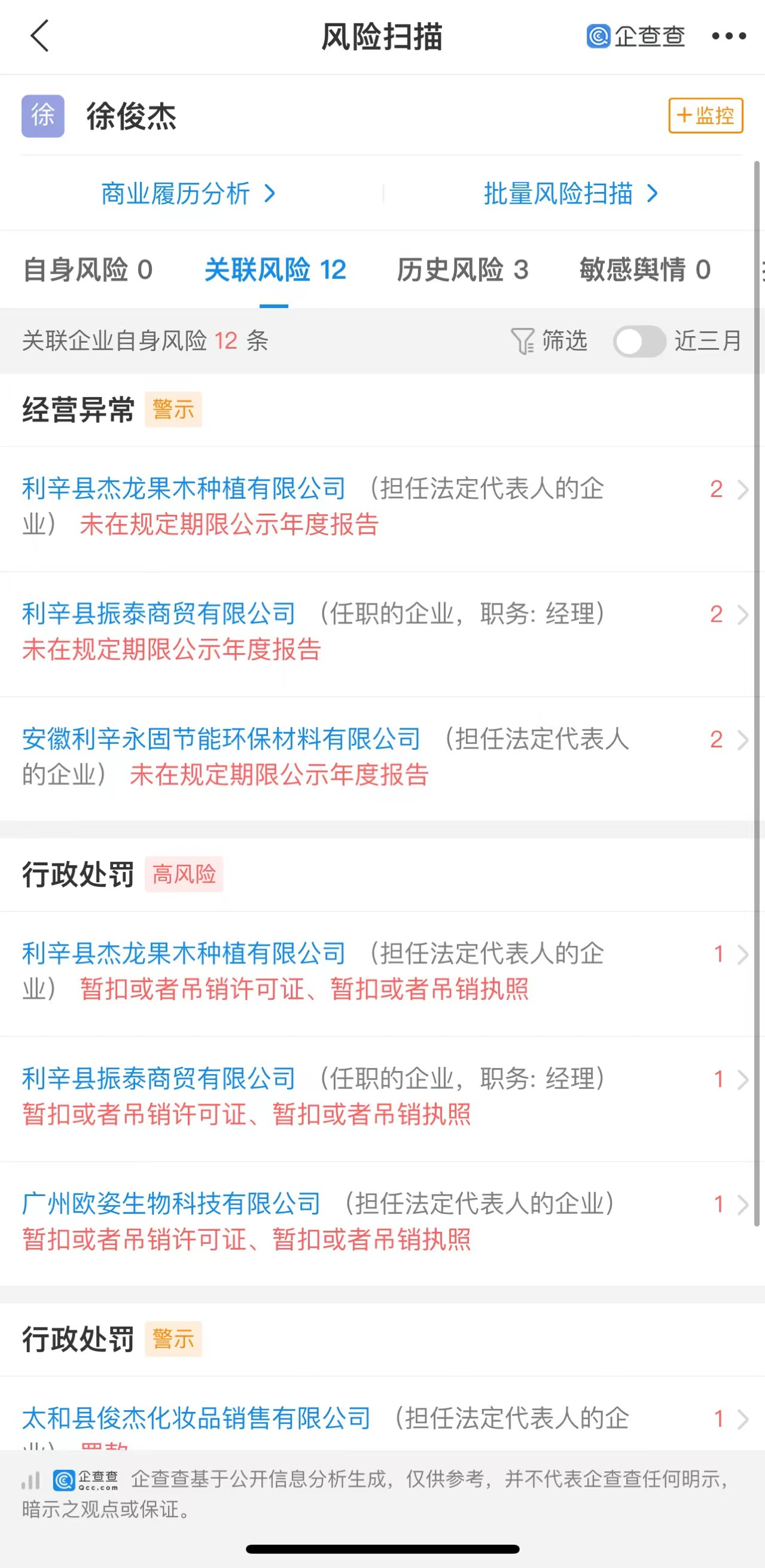Switch to the 自身风险 tab
Screen dimensions: 765x1568
coord(88,270)
